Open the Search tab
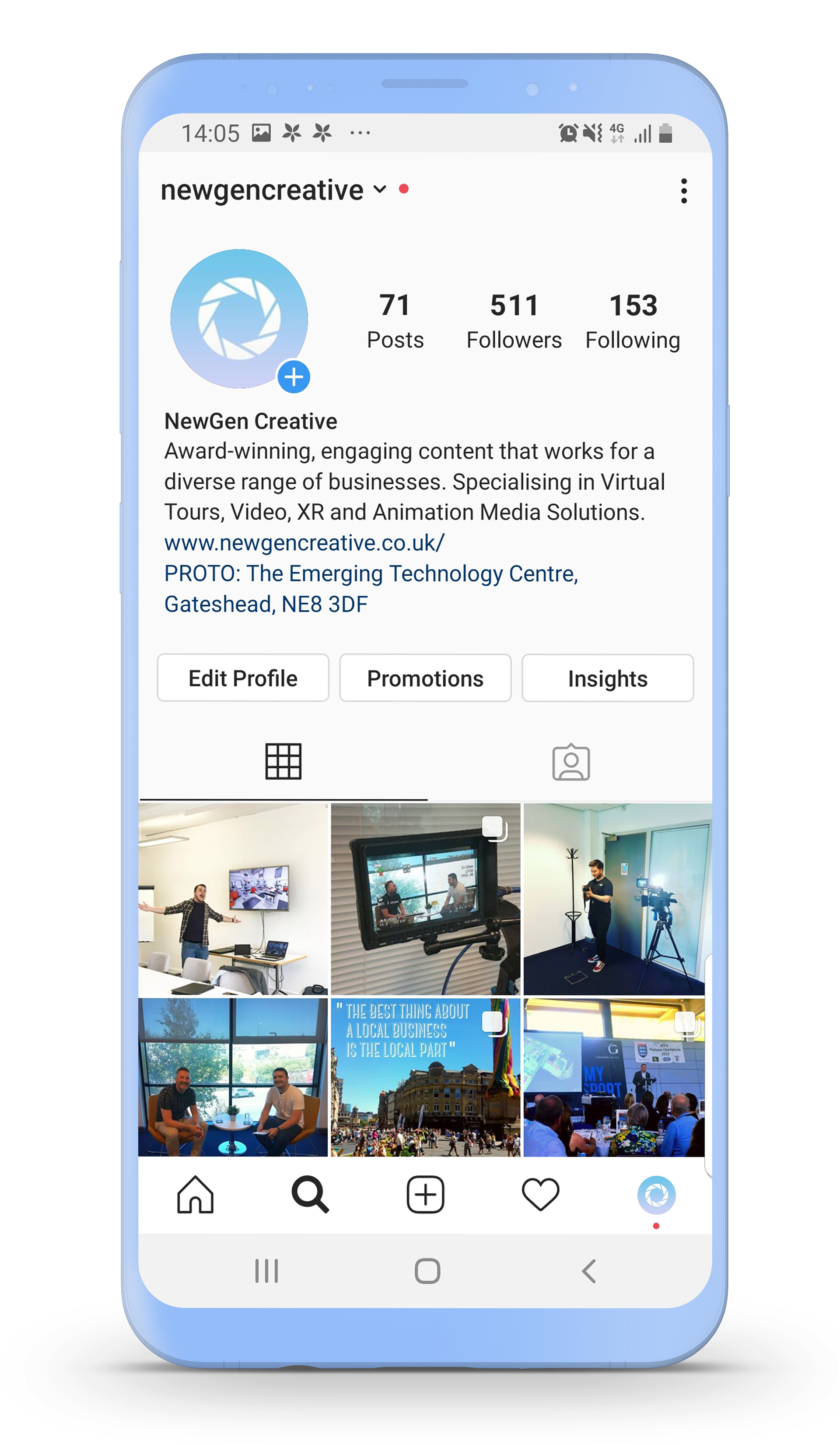 [310, 1195]
